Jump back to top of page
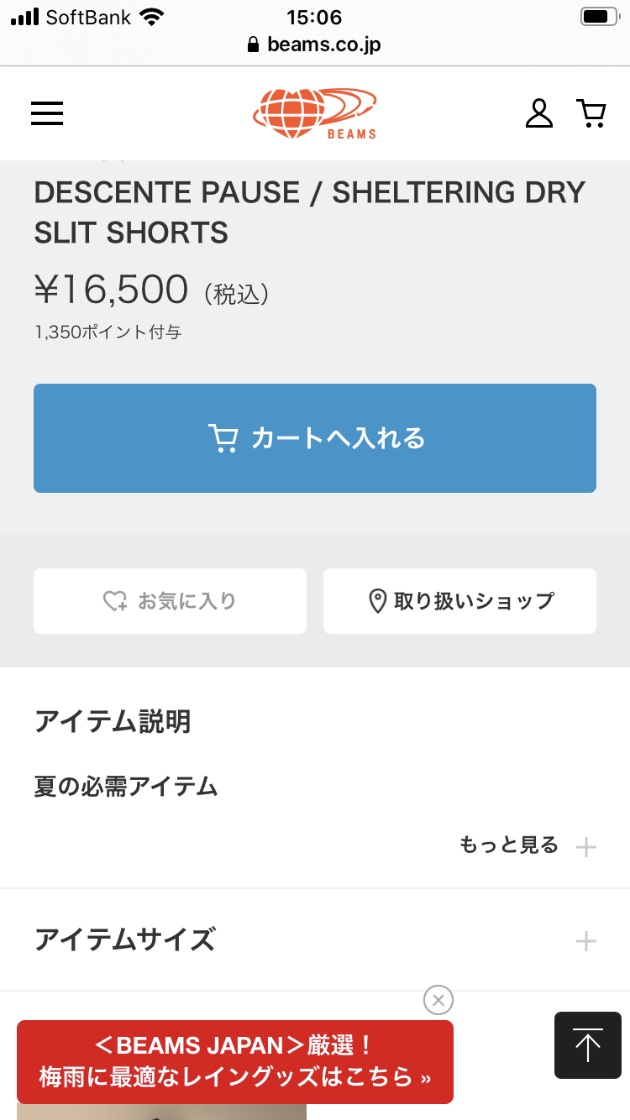Image resolution: width=630 pixels, height=1120 pixels. [x=588, y=1045]
